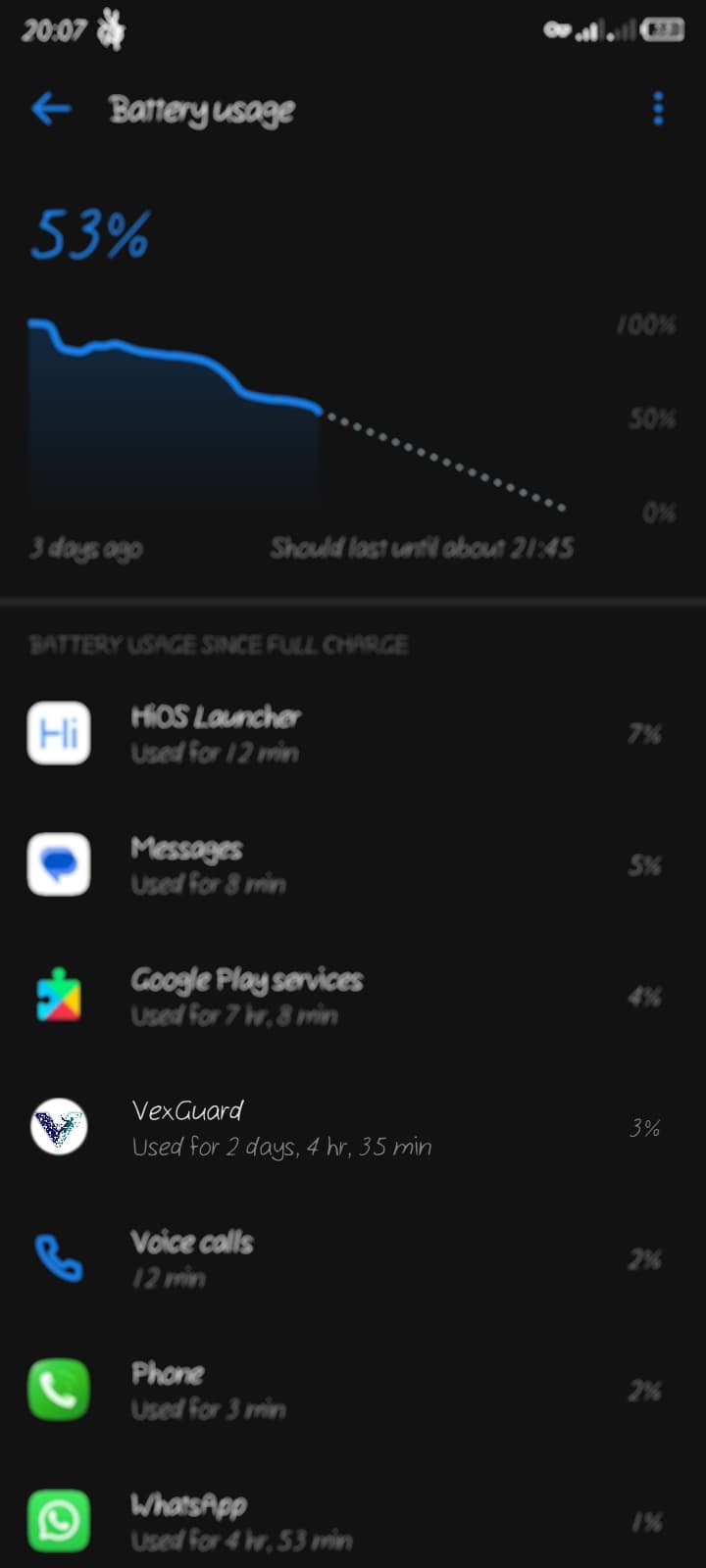Tap the 53% battery percentage text
The height and width of the screenshot is (1568, 706).
click(x=91, y=233)
